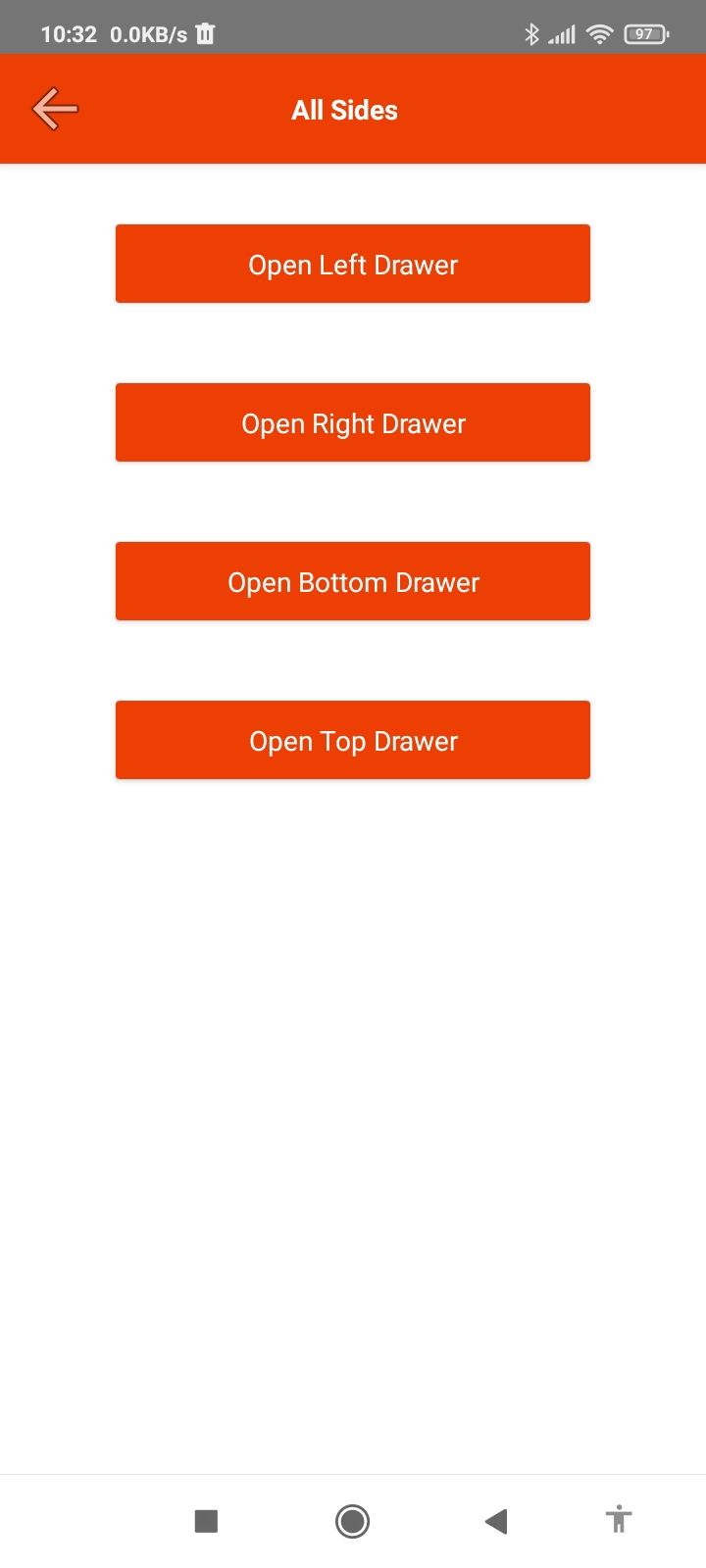The width and height of the screenshot is (706, 1568).
Task: Go back using the header arrow
Action: coord(55,109)
